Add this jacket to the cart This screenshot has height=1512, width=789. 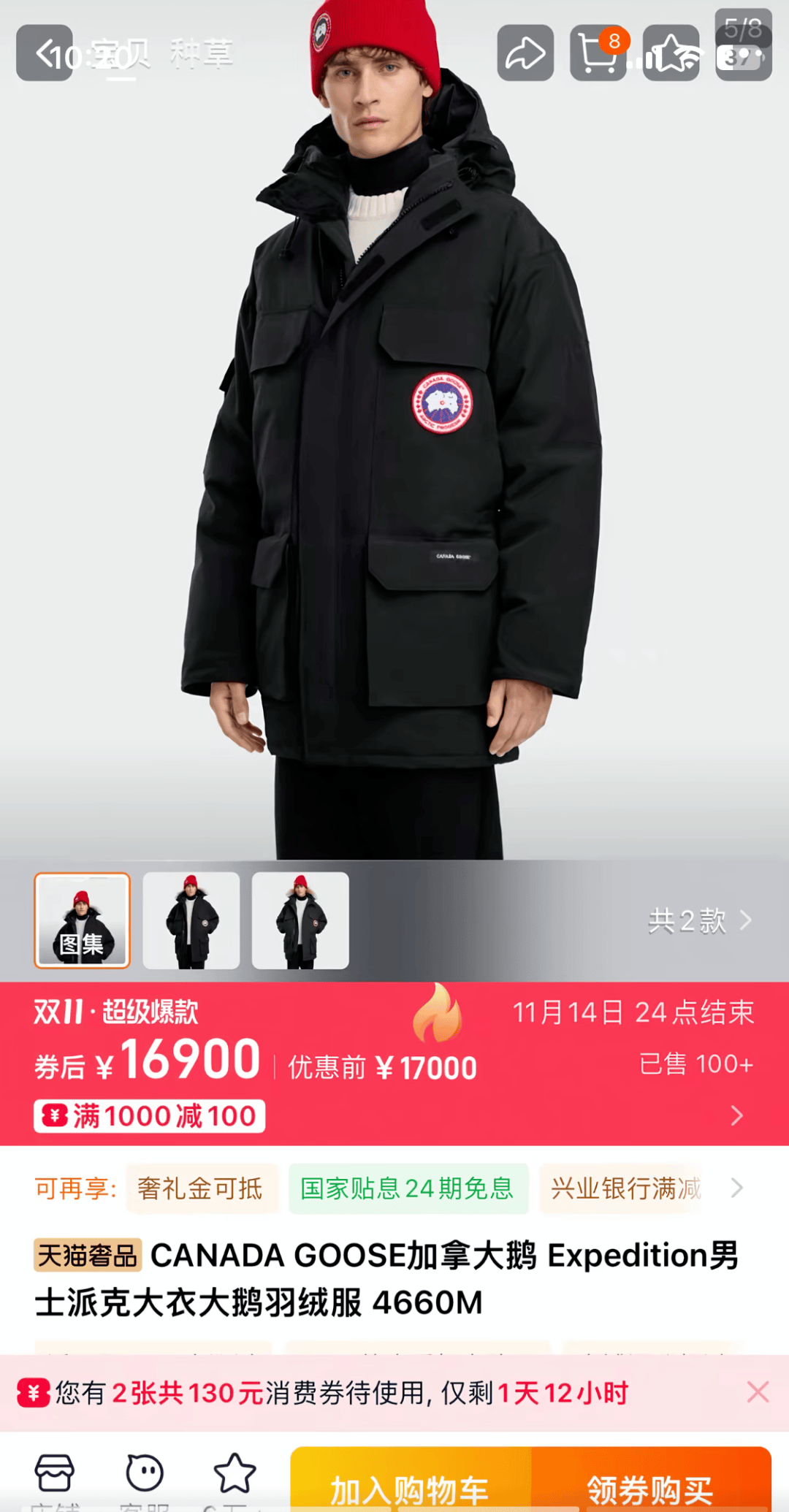click(411, 1483)
